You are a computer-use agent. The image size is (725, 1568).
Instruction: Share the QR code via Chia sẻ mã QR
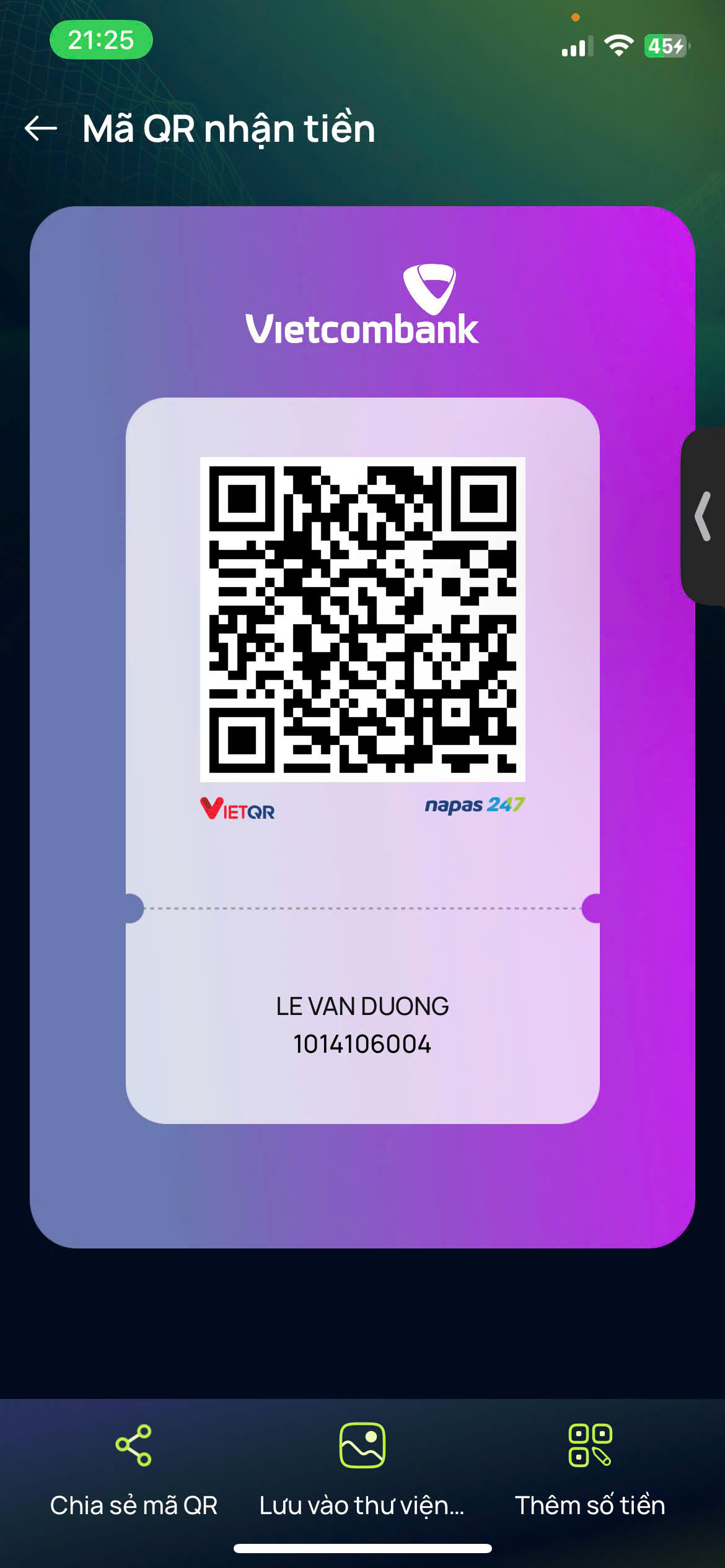pos(133,1468)
